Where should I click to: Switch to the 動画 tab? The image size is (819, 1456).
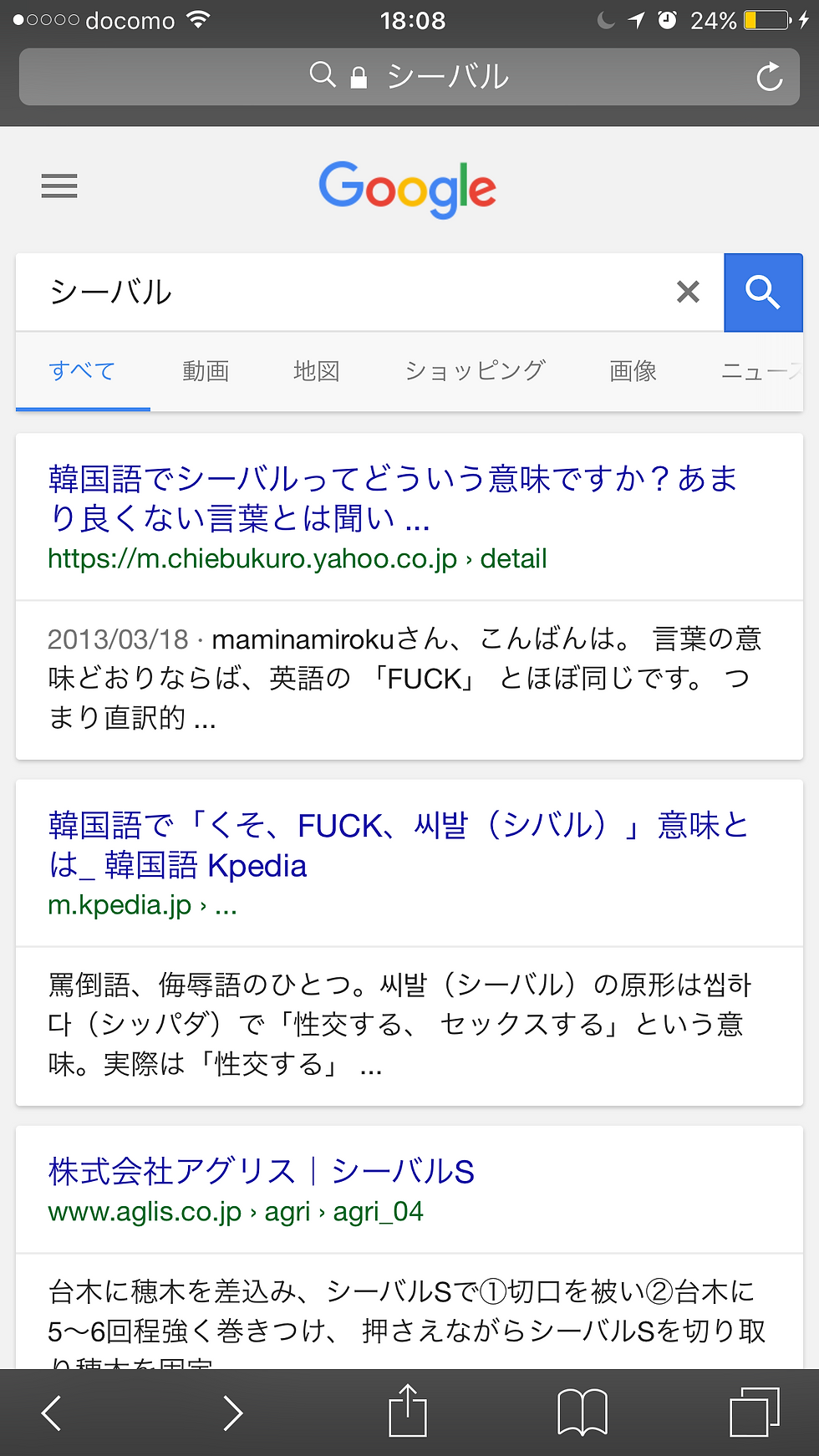pyautogui.click(x=206, y=371)
